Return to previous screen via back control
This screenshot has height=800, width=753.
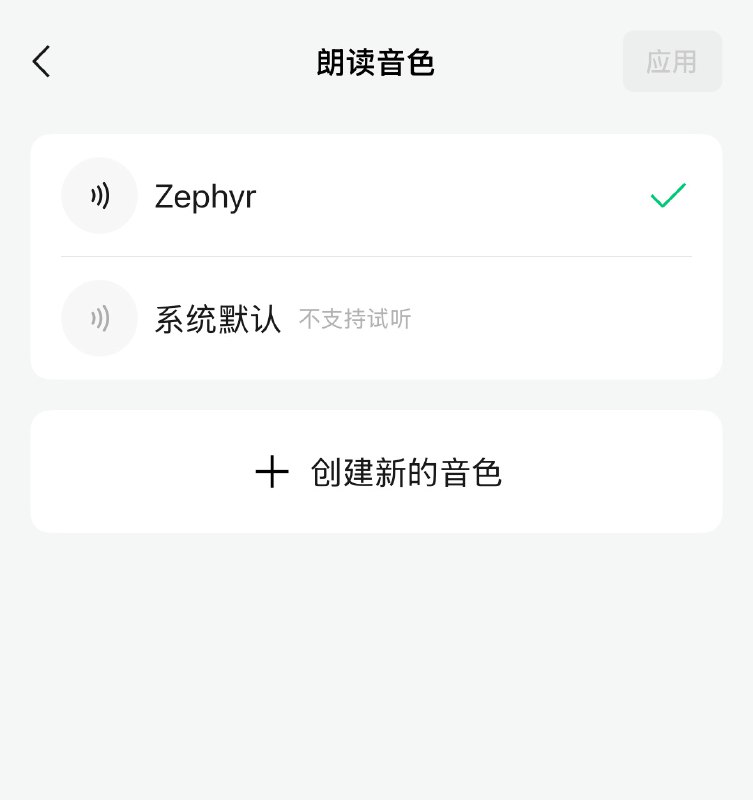[x=41, y=61]
